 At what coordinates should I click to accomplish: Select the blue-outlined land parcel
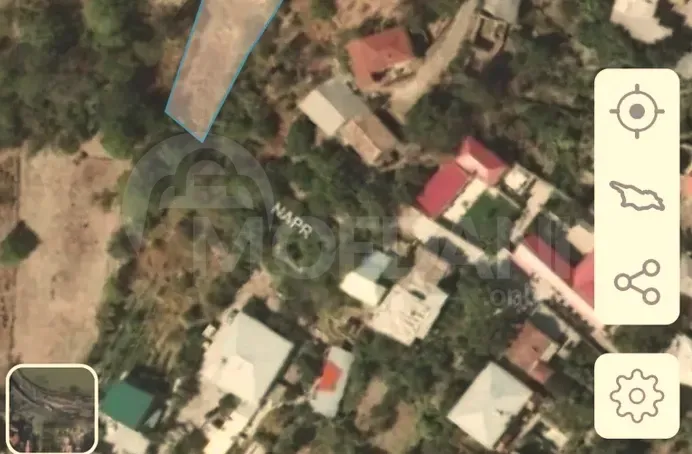[x=220, y=60]
